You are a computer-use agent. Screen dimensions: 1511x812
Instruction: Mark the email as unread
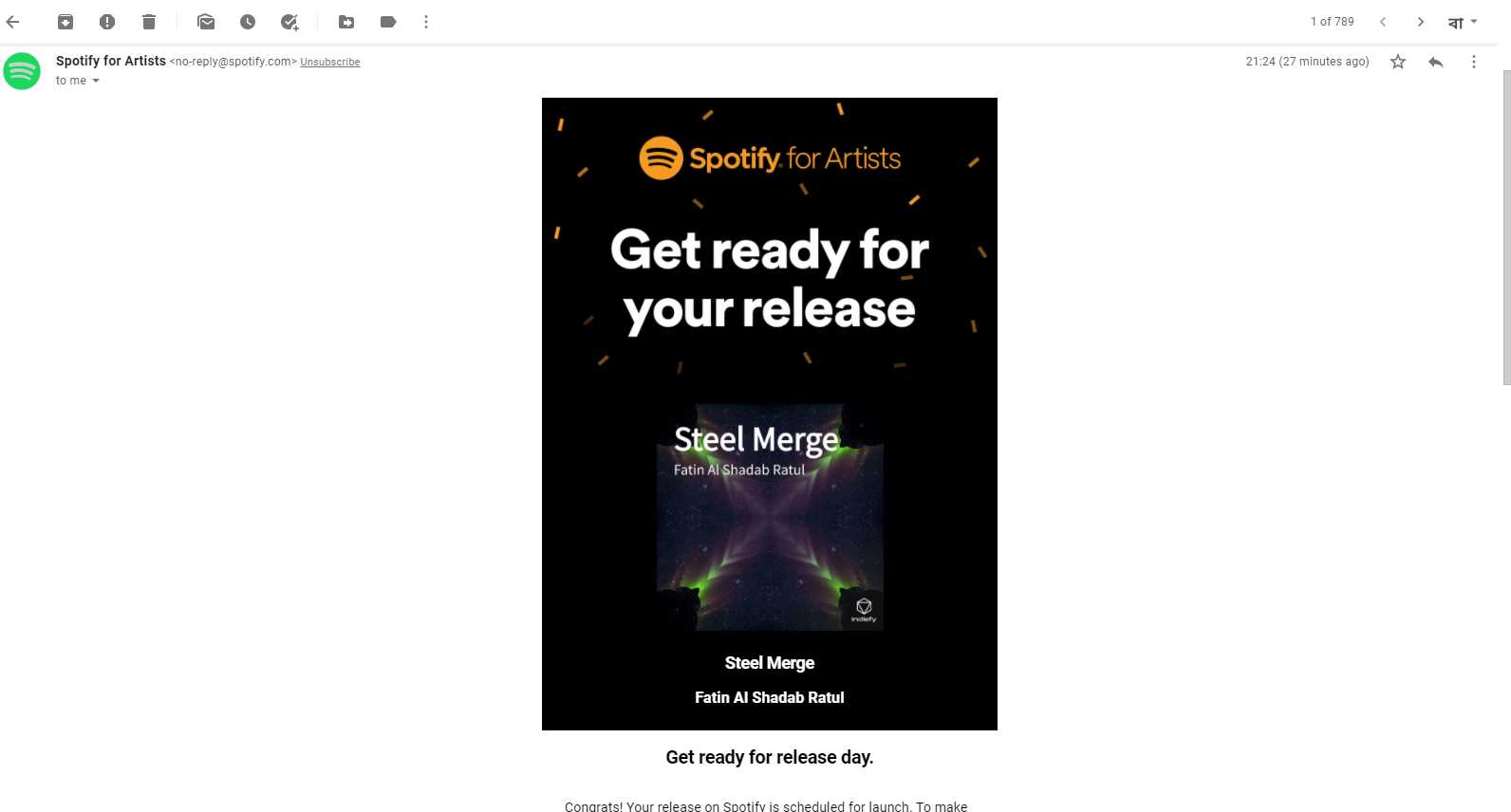[206, 22]
